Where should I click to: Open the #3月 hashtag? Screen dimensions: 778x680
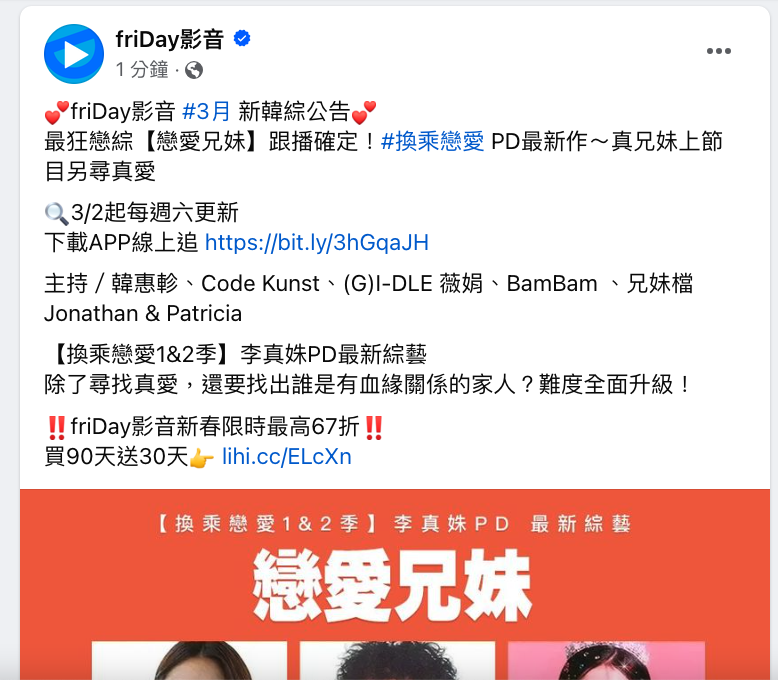point(207,111)
